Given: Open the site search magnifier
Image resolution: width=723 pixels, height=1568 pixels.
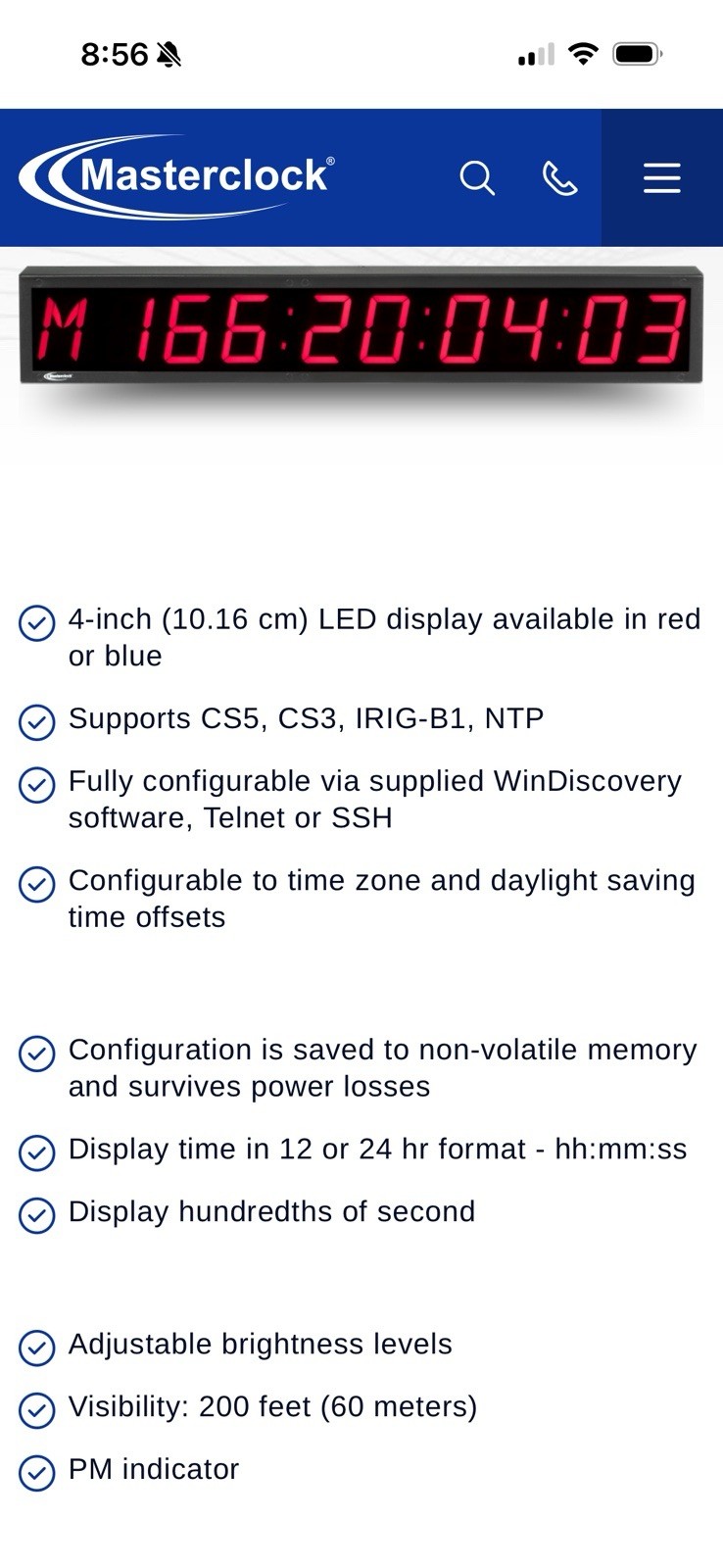Looking at the screenshot, I should pos(477,178).
